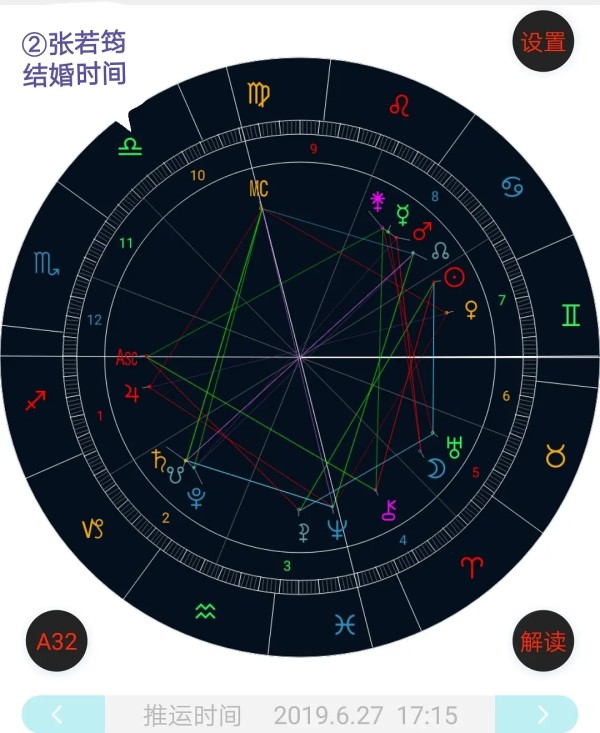
Task: Go to the previous 推运时间
Action: (58, 715)
